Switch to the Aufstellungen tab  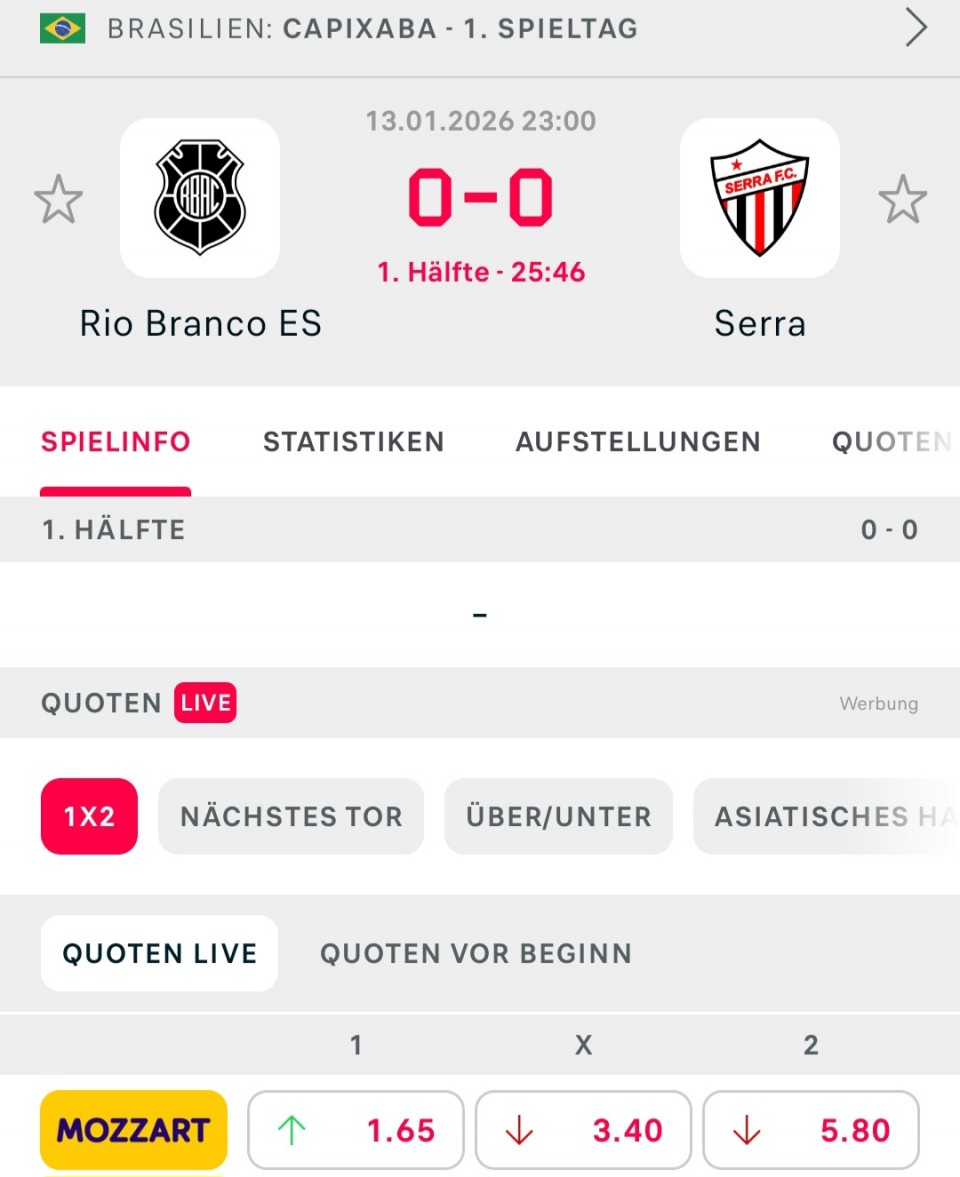coord(638,442)
